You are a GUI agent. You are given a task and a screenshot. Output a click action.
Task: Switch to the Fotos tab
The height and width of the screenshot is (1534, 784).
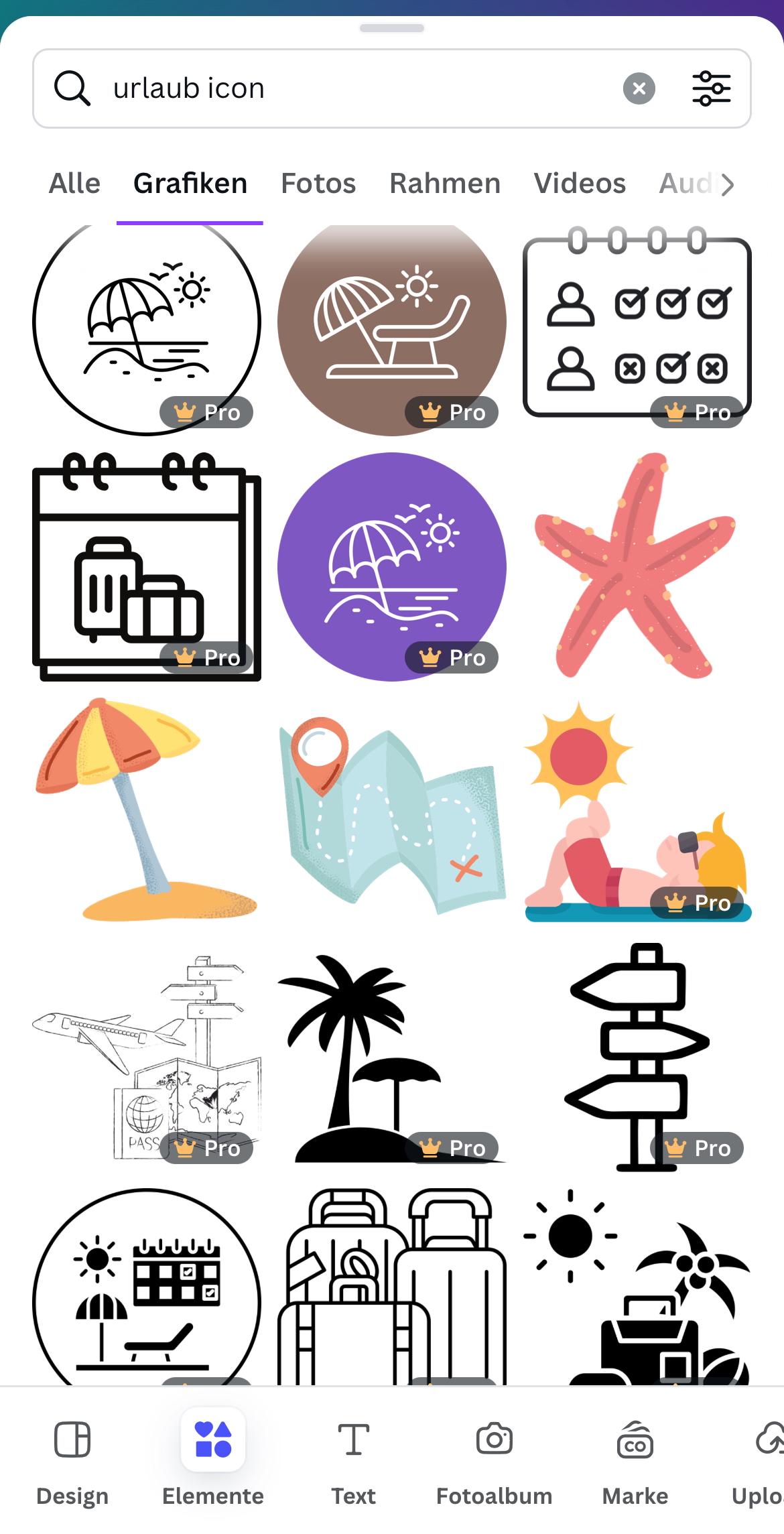pos(318,184)
